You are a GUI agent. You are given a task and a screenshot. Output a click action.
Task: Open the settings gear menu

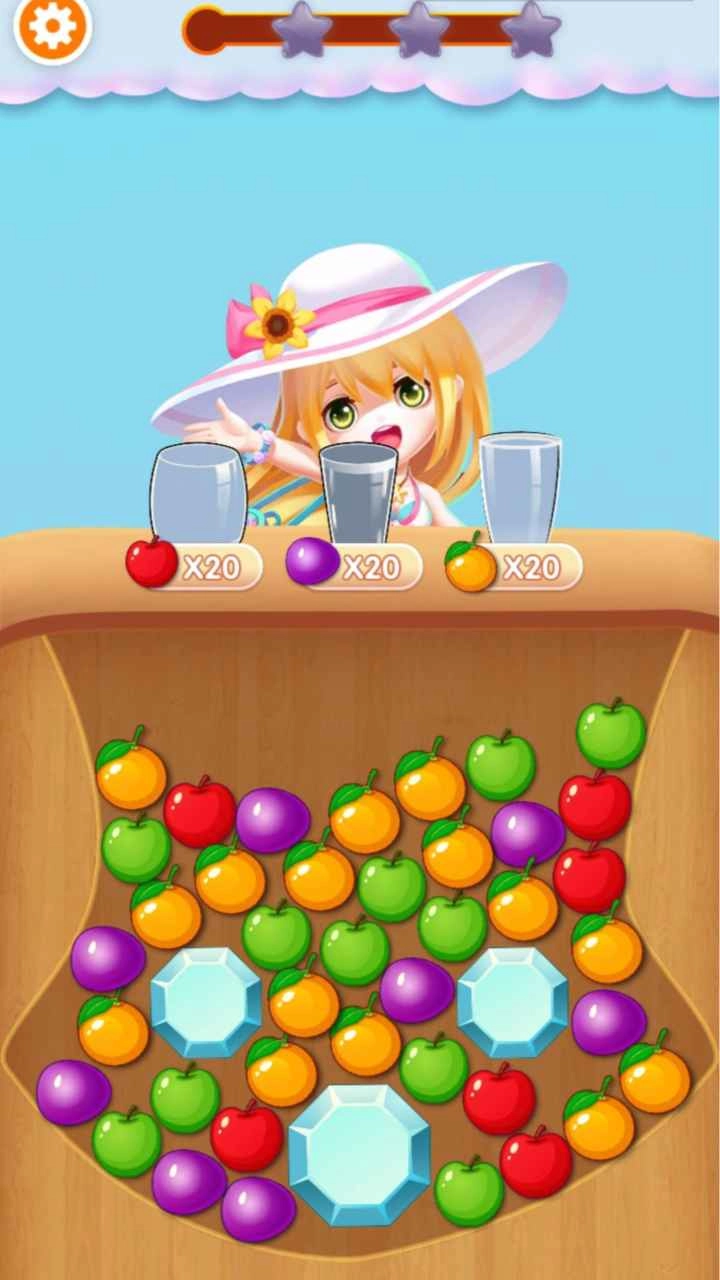[x=52, y=27]
